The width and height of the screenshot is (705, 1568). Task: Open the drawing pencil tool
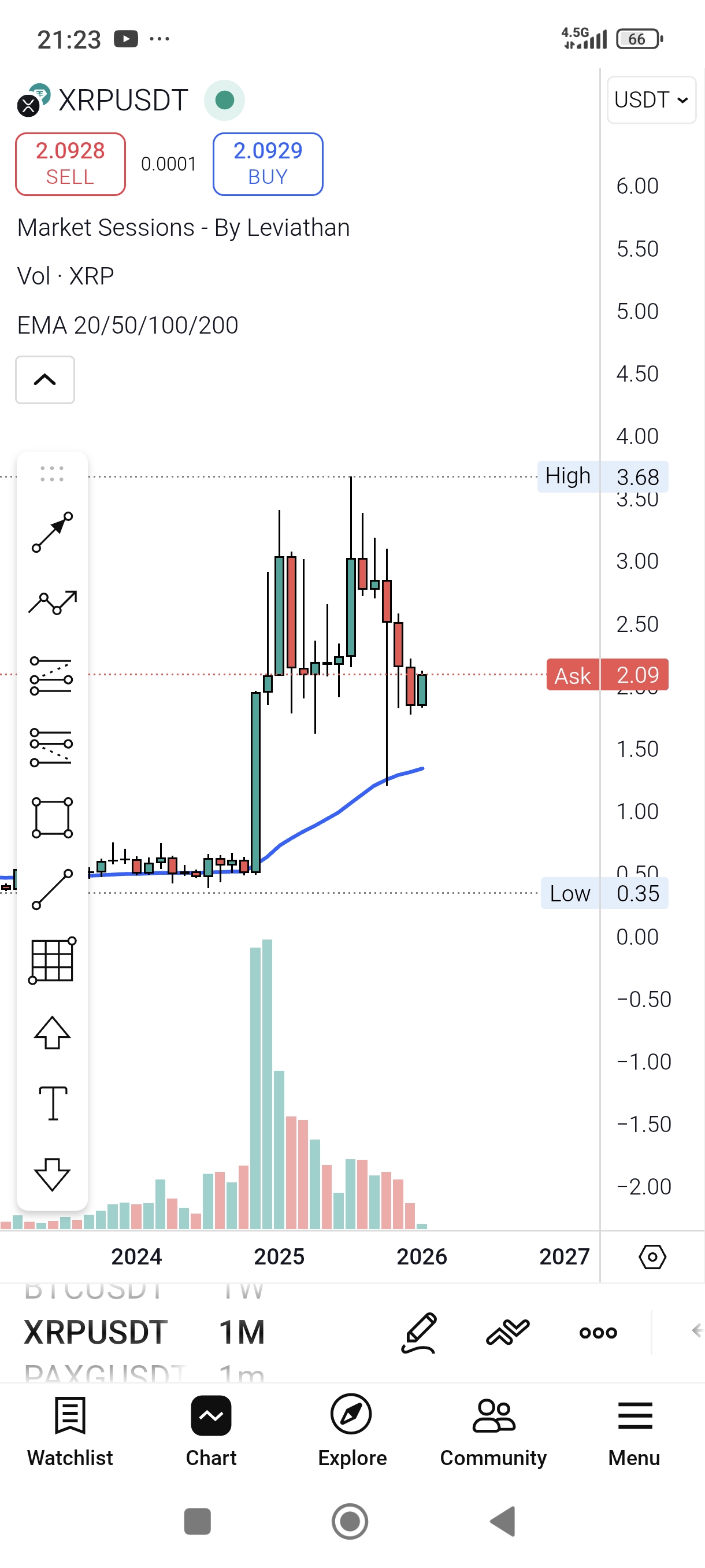[419, 1332]
